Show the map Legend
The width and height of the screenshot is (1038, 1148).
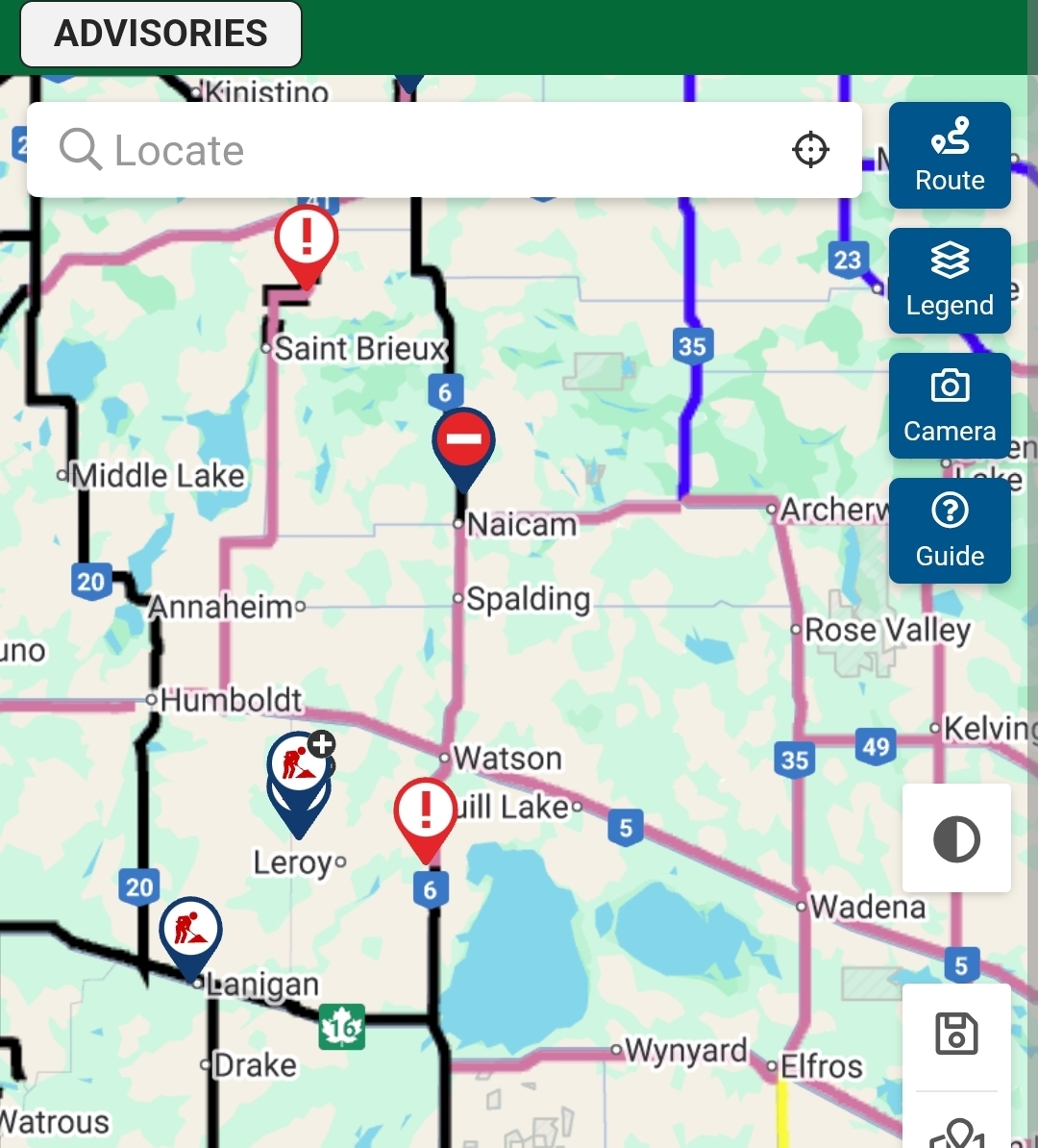point(950,281)
